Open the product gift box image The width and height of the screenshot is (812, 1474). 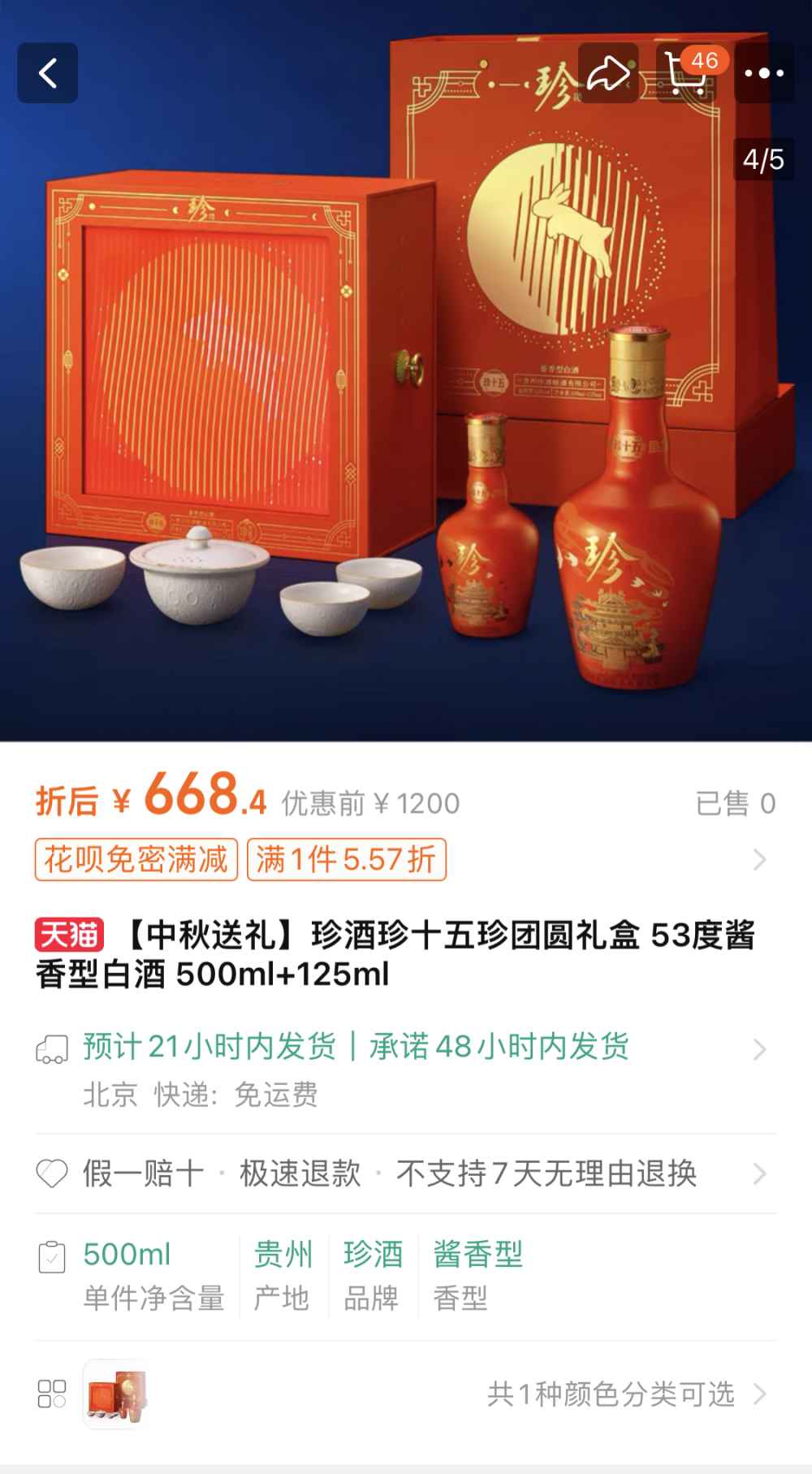pyautogui.click(x=406, y=406)
